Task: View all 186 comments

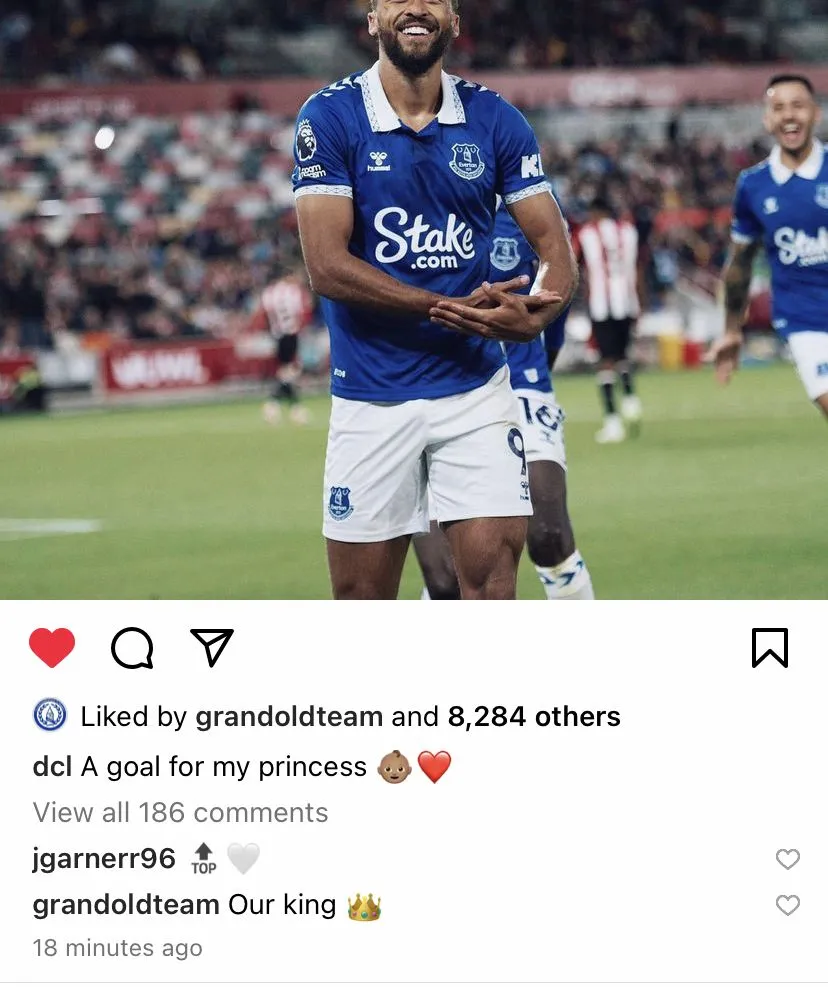Action: [180, 812]
